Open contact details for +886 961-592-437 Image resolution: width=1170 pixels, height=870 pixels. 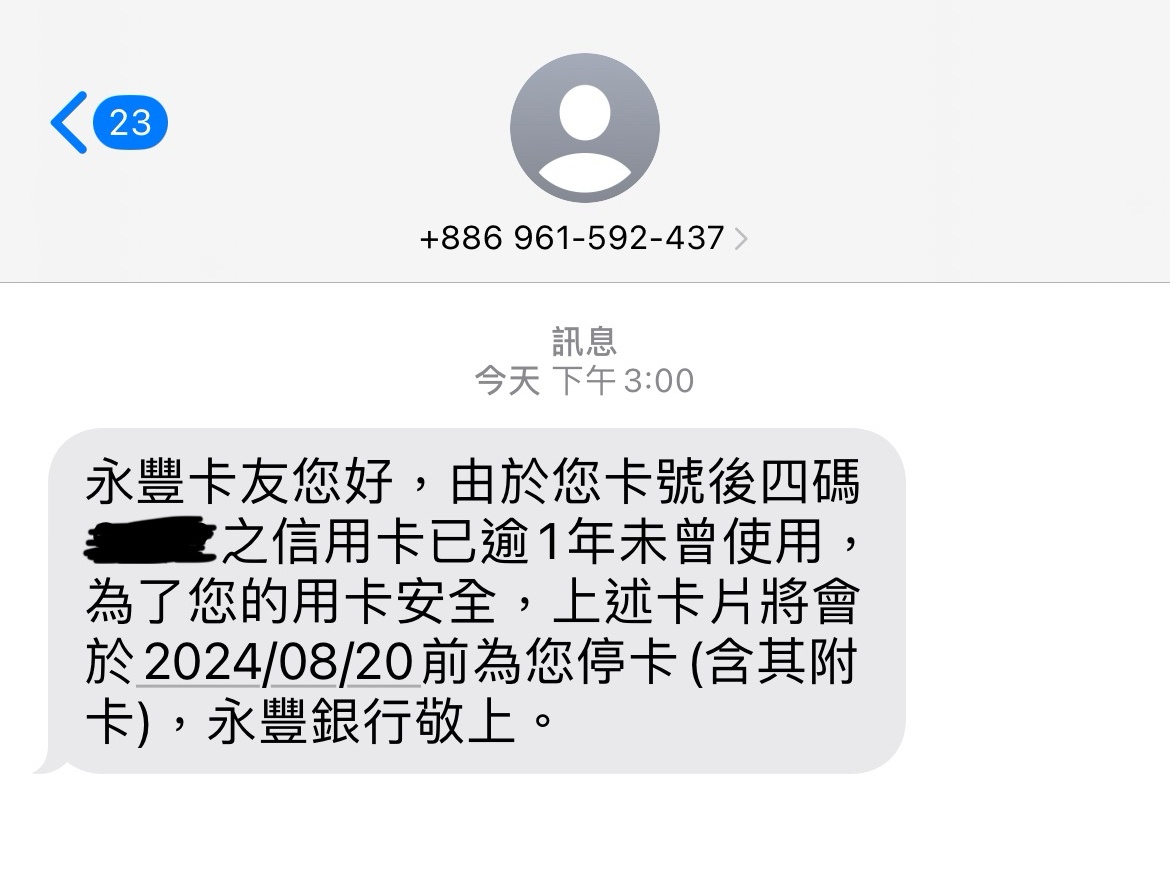coord(584,238)
